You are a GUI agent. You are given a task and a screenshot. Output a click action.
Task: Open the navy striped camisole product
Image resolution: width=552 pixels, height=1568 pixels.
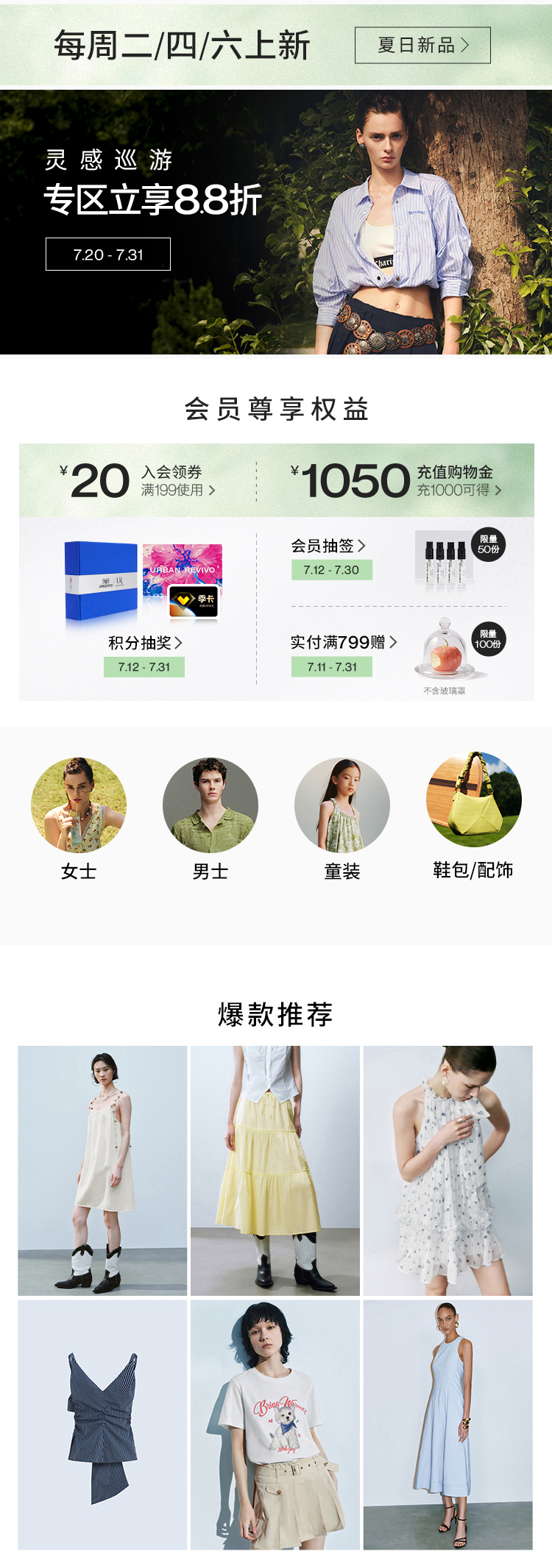pos(102,1425)
